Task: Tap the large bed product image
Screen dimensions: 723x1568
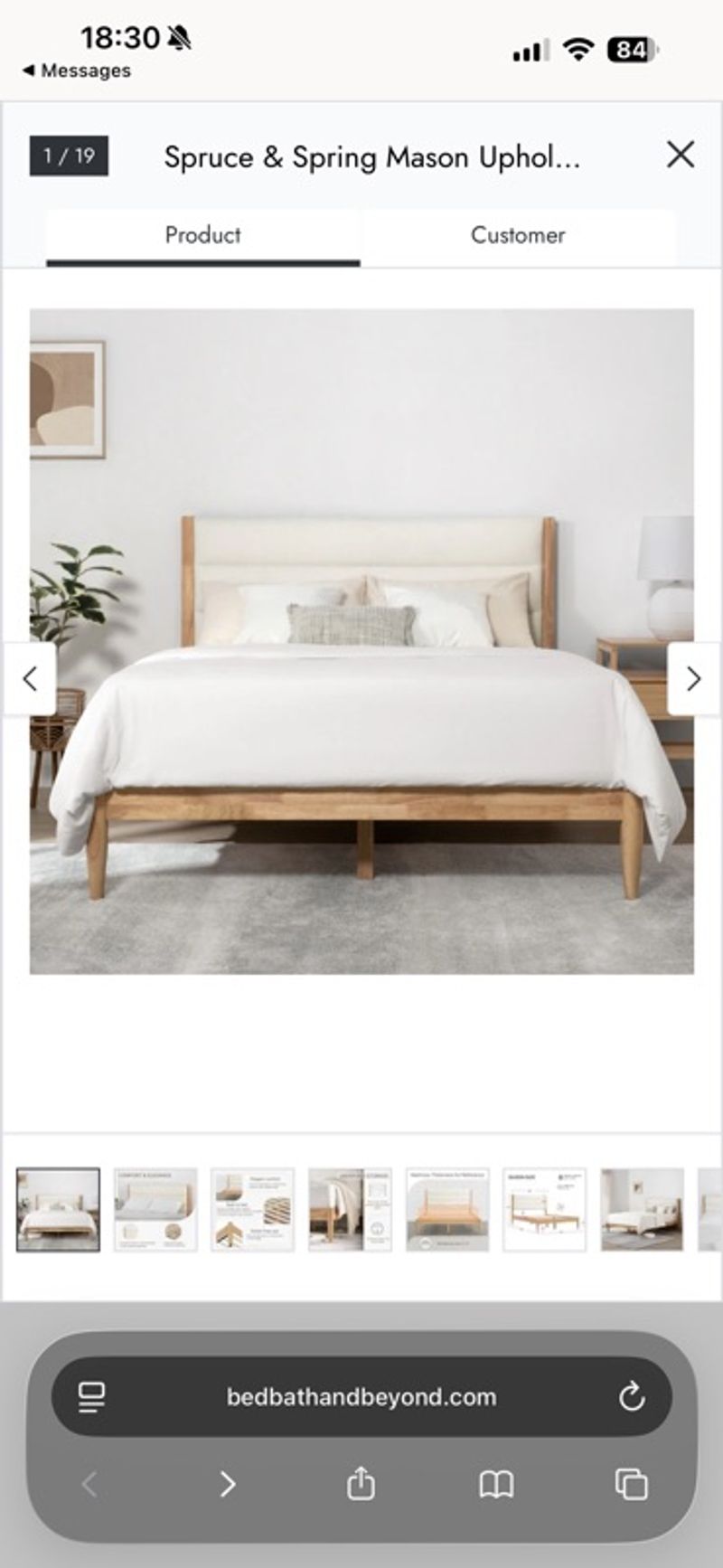Action: click(x=361, y=642)
